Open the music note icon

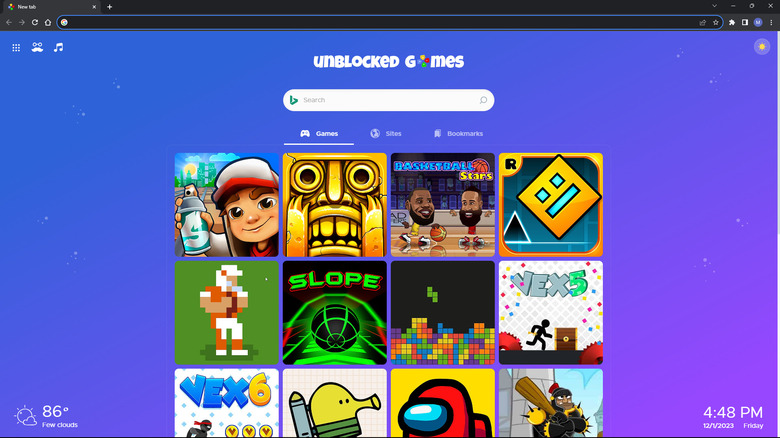[x=58, y=47]
